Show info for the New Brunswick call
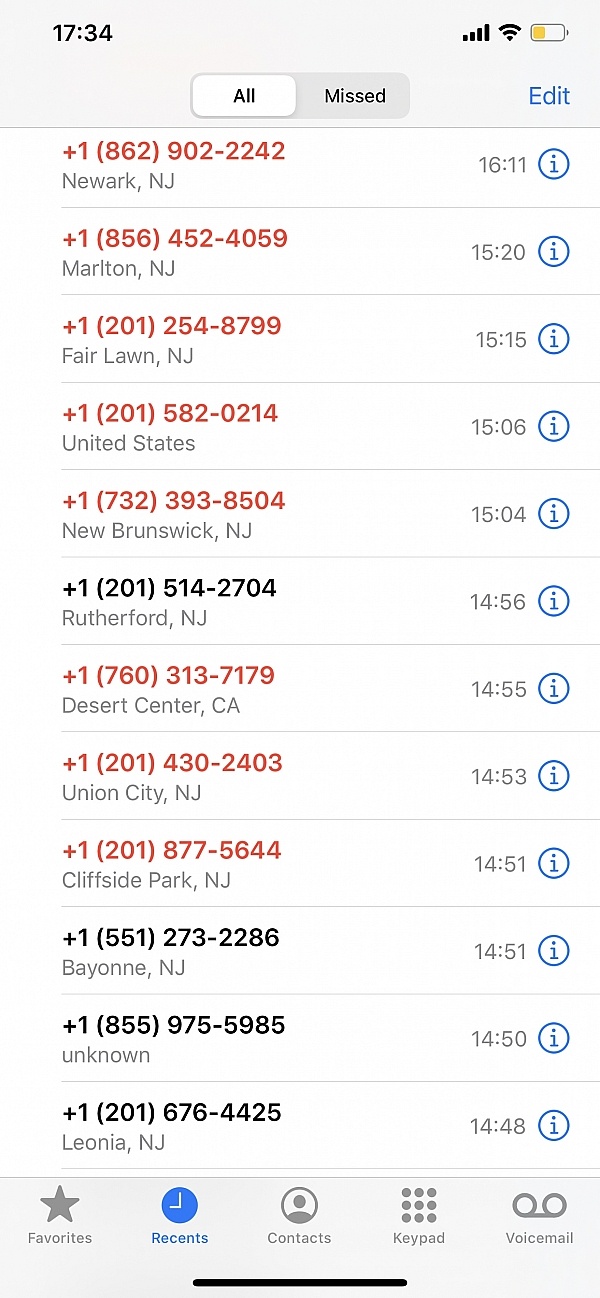This screenshot has height=1298, width=600. coord(554,514)
